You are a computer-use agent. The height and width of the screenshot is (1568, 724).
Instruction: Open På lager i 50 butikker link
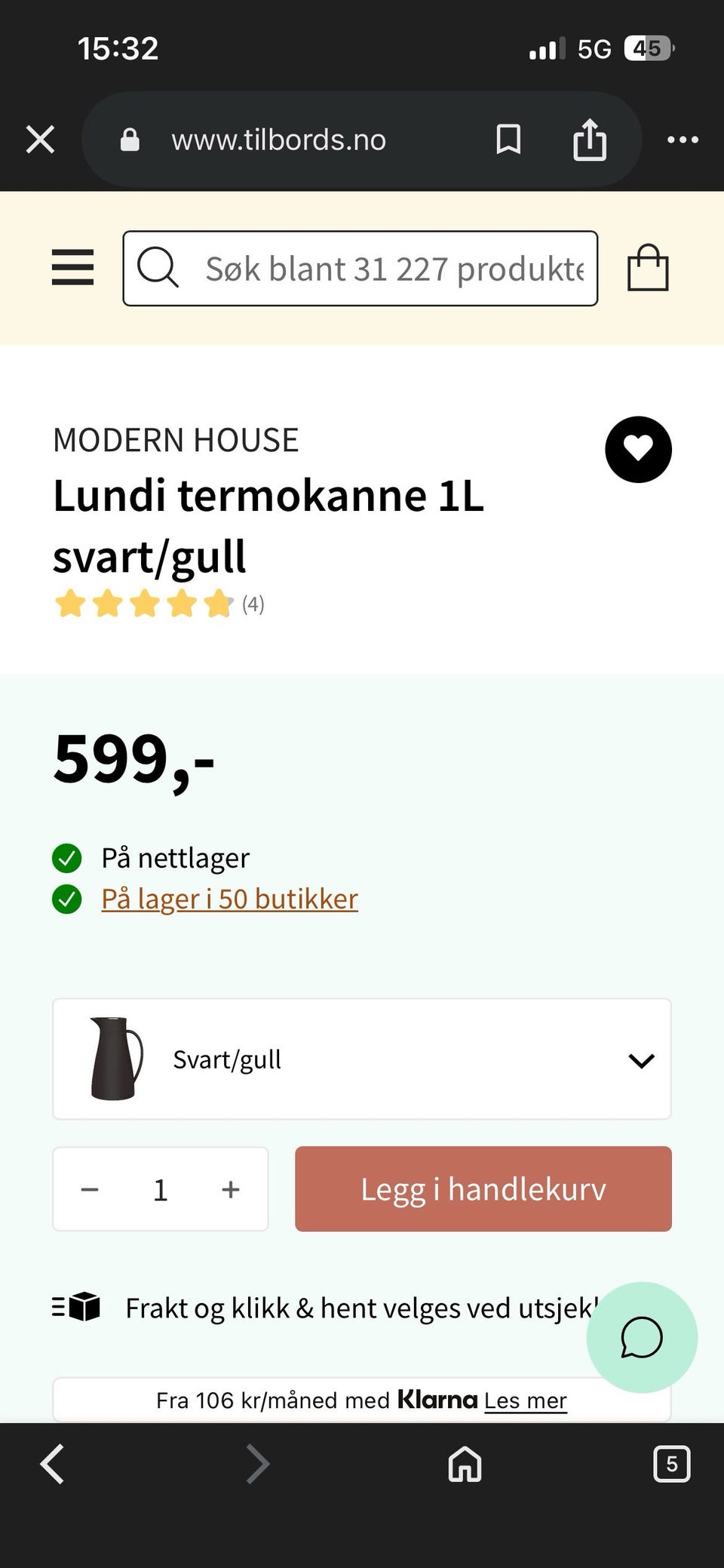coord(229,899)
